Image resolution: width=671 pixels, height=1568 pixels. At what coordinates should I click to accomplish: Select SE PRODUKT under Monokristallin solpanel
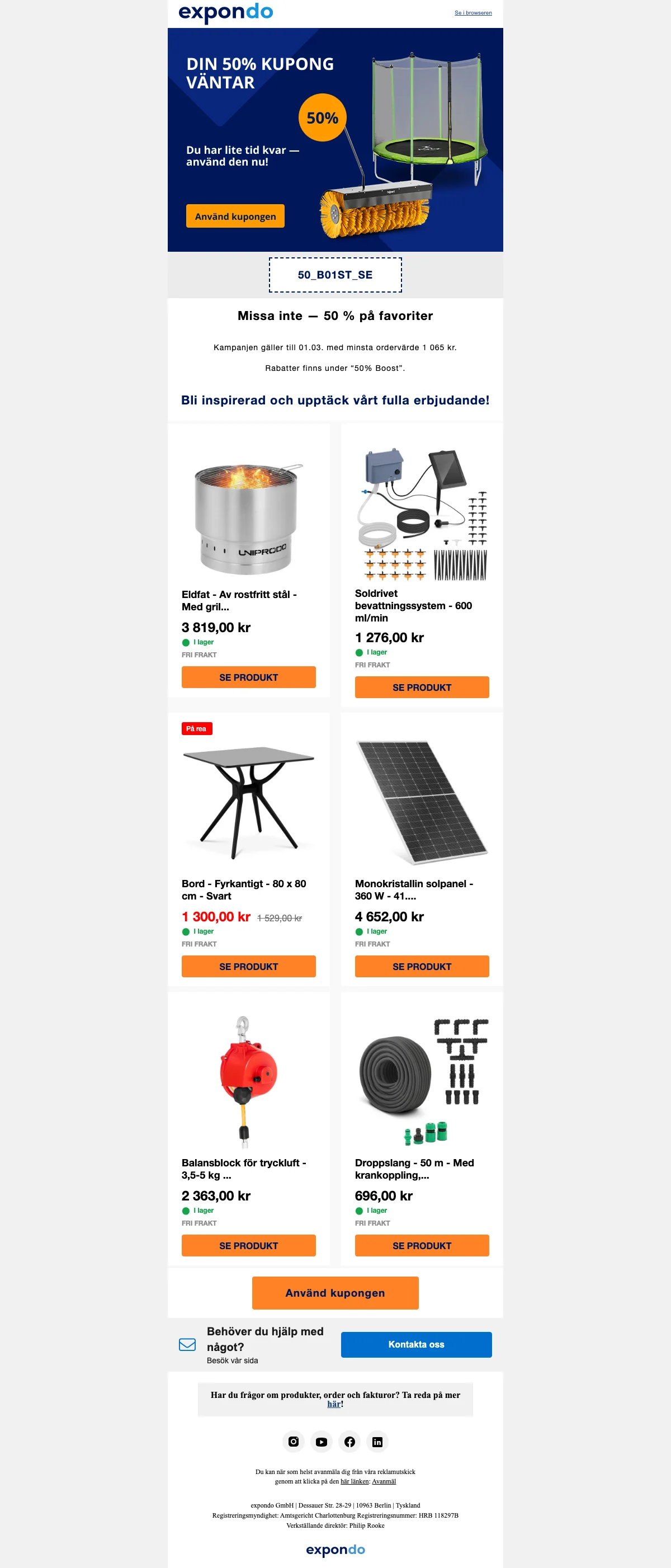click(x=422, y=967)
